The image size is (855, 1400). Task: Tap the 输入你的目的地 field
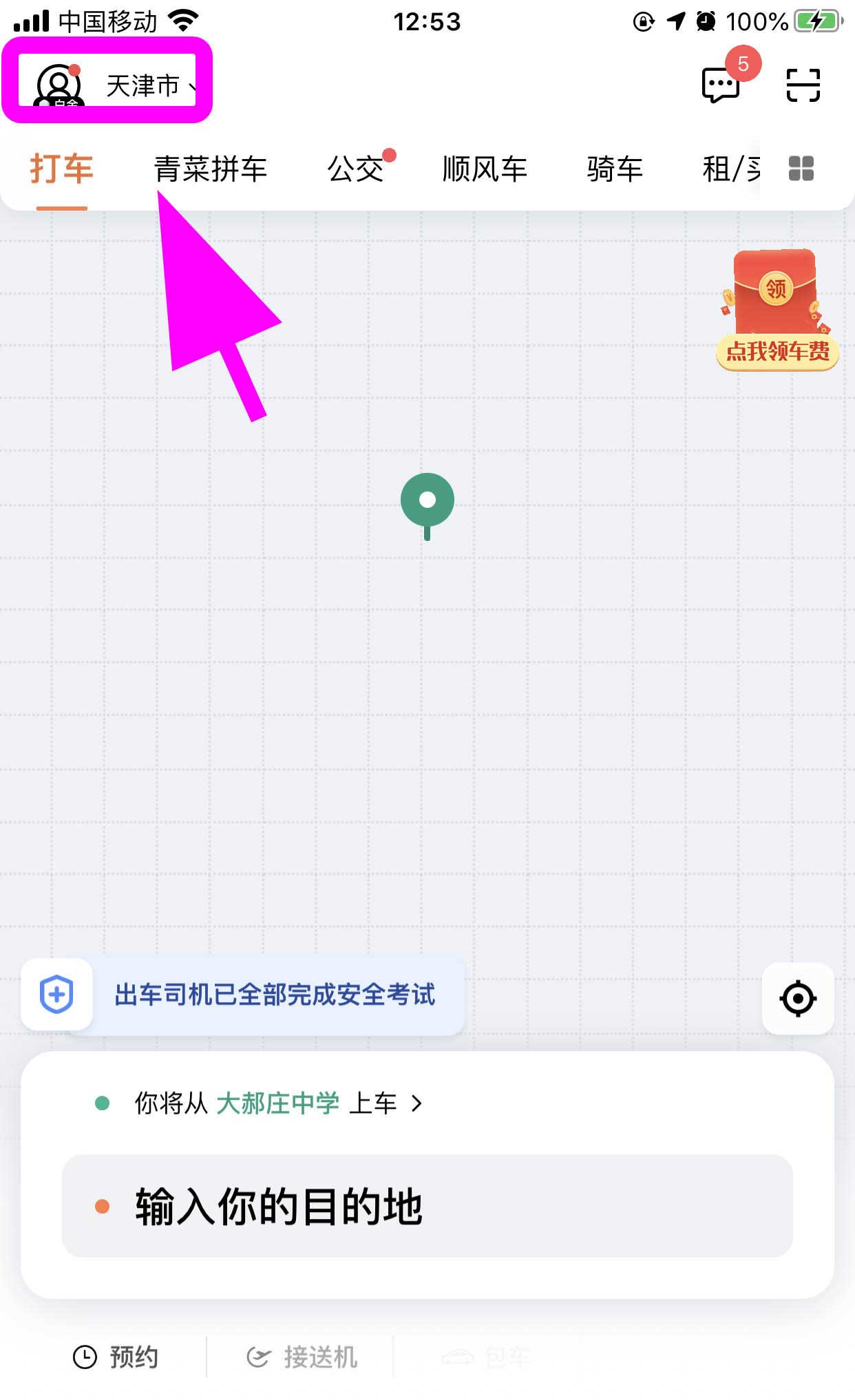point(427,1207)
